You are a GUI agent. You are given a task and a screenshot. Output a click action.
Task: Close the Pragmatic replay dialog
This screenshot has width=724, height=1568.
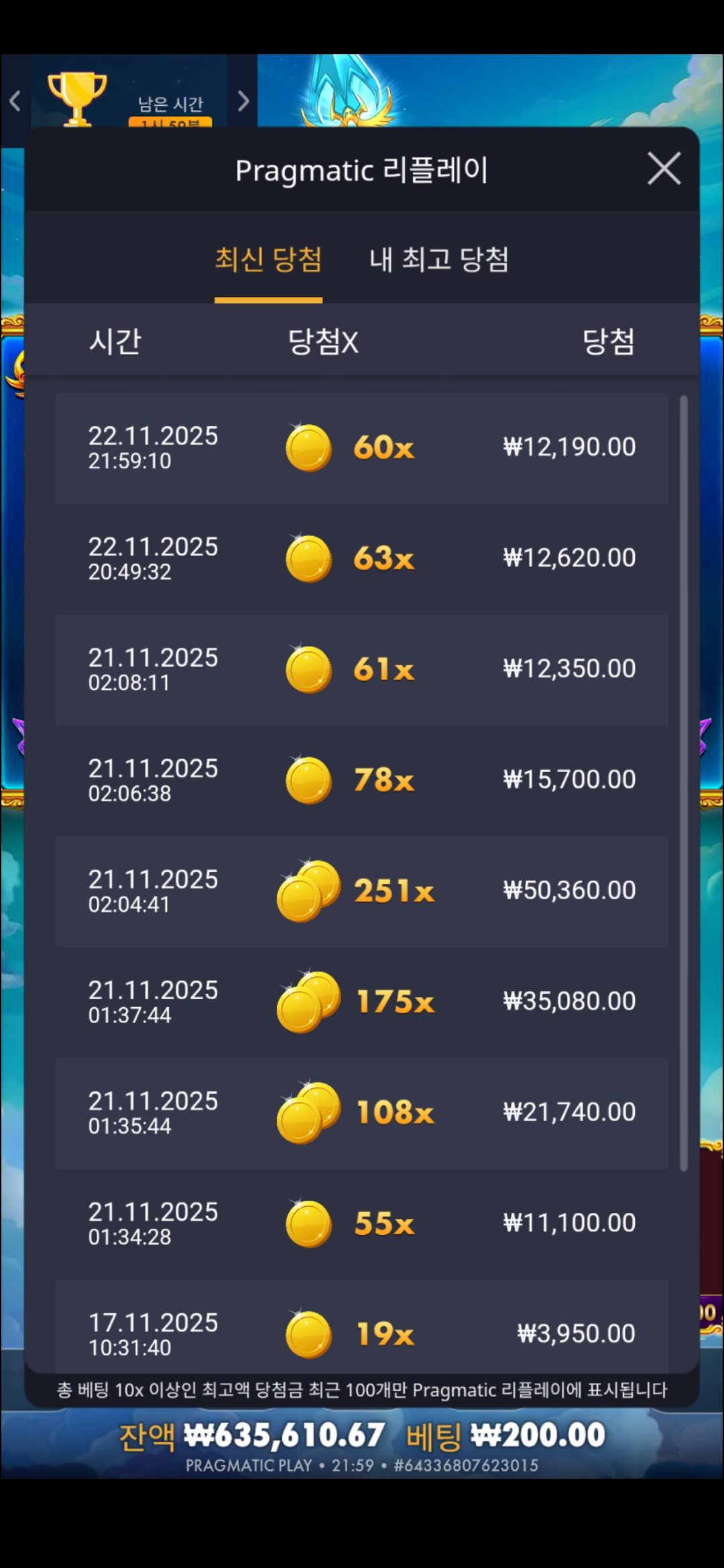(664, 168)
